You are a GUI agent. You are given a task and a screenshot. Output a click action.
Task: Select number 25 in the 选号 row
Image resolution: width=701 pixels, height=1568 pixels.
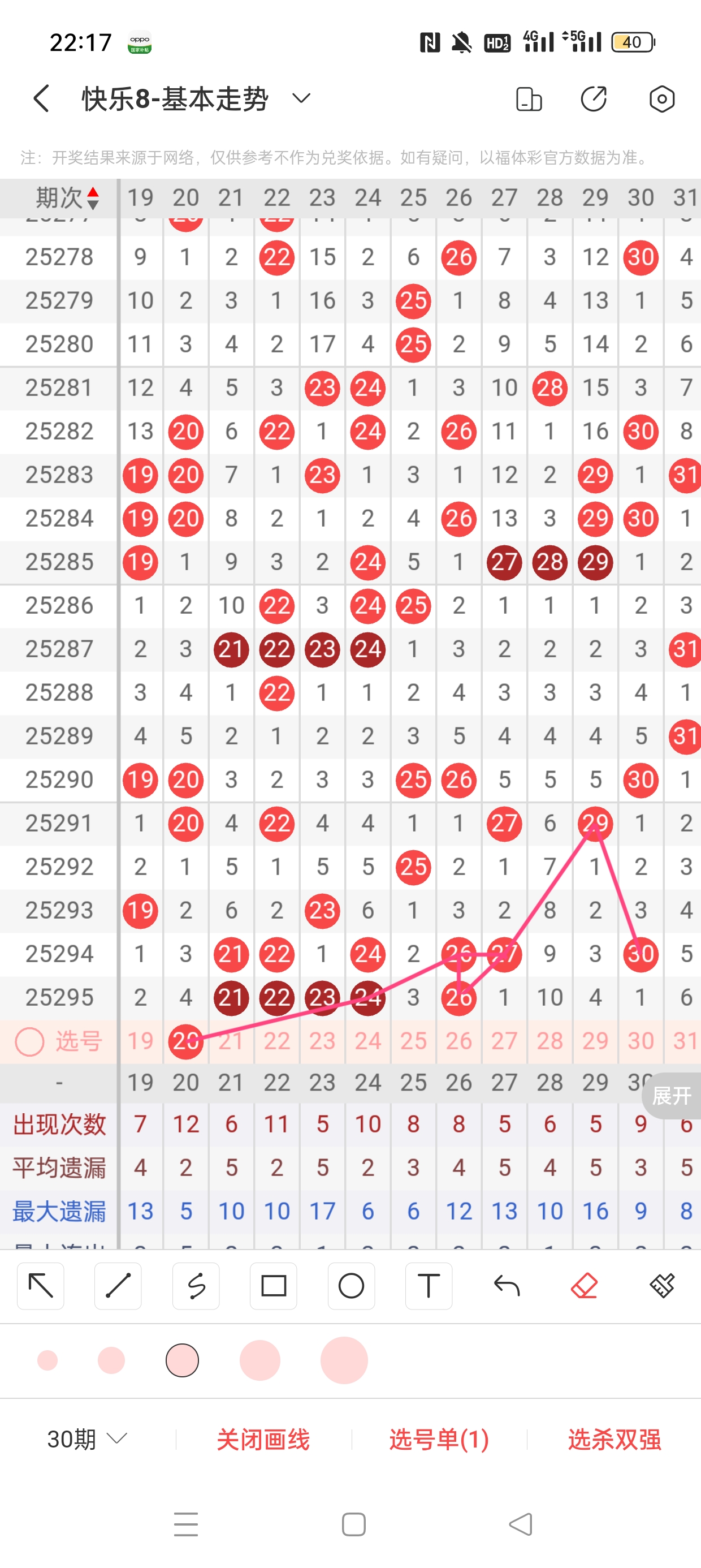coord(413,1041)
